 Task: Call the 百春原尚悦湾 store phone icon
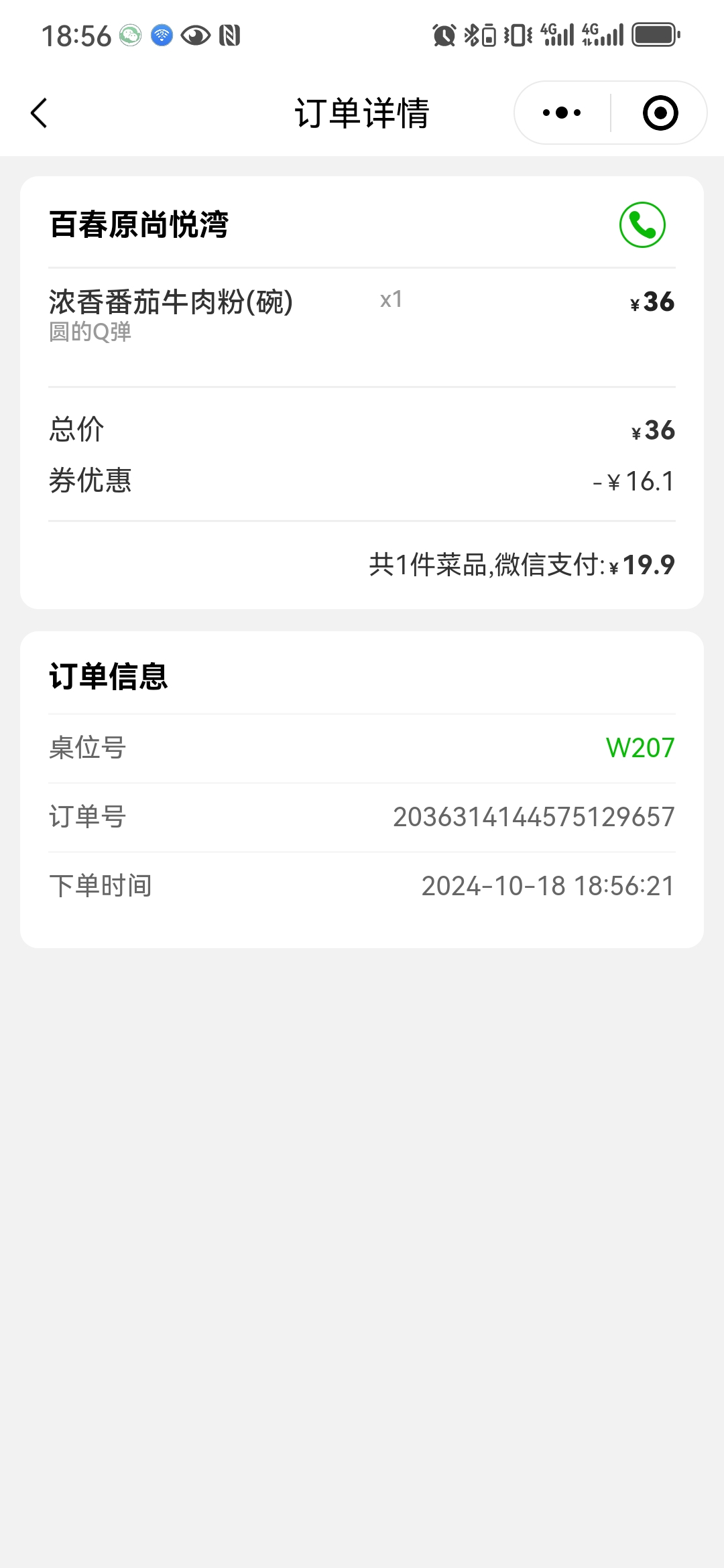[642, 225]
